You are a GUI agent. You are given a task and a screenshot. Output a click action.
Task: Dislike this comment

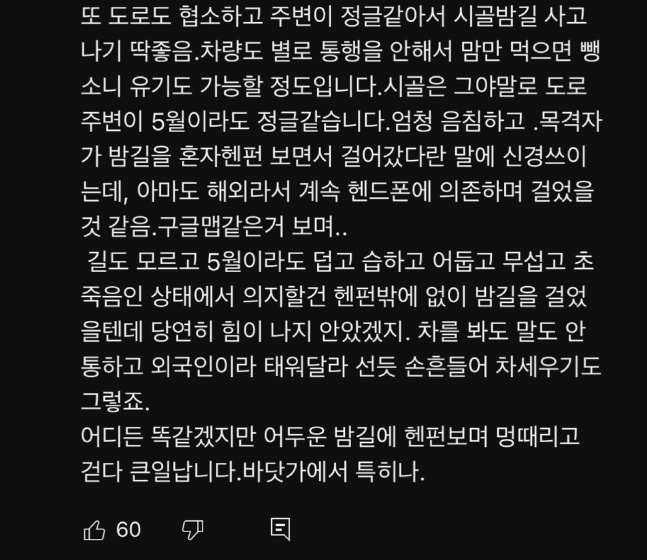point(193,530)
